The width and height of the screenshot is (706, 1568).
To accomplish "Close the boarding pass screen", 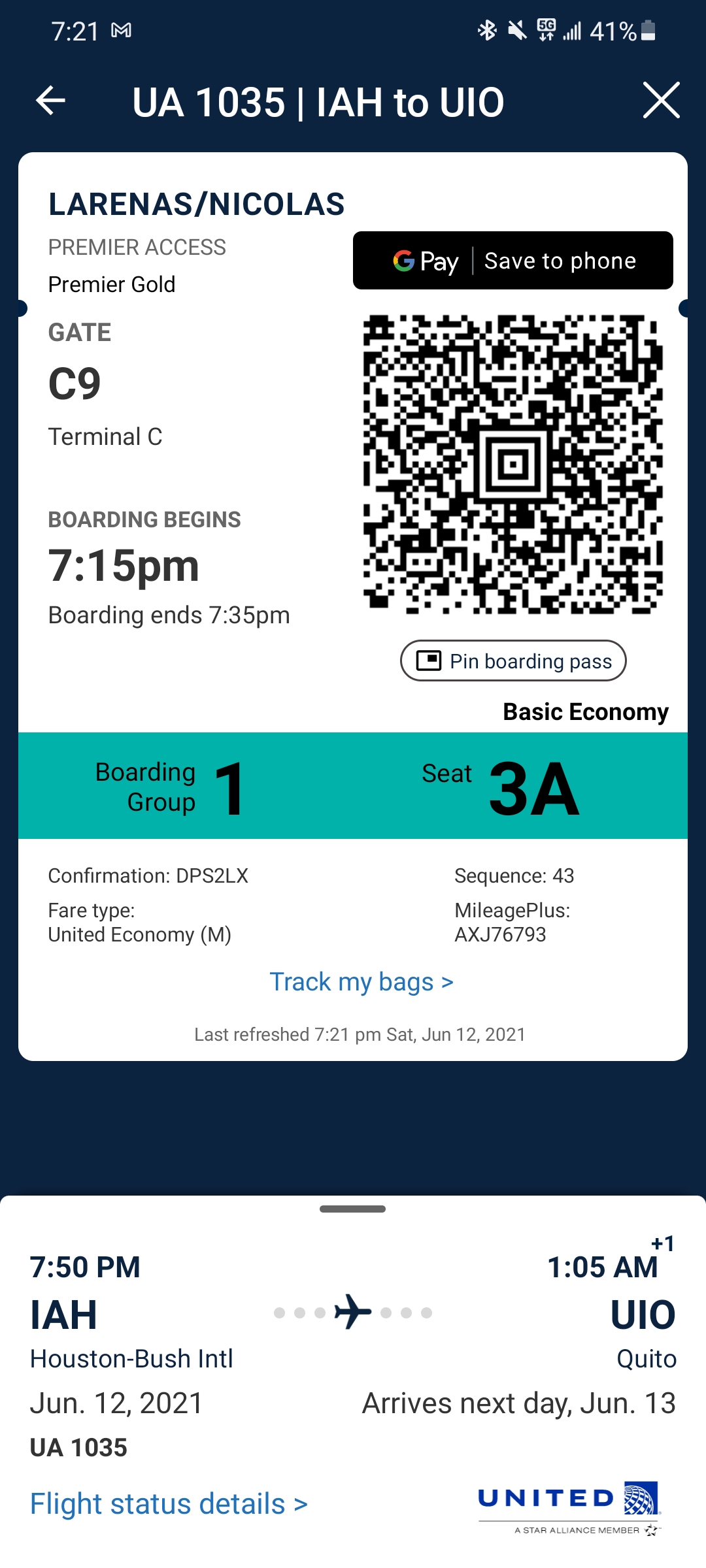I will [x=661, y=101].
